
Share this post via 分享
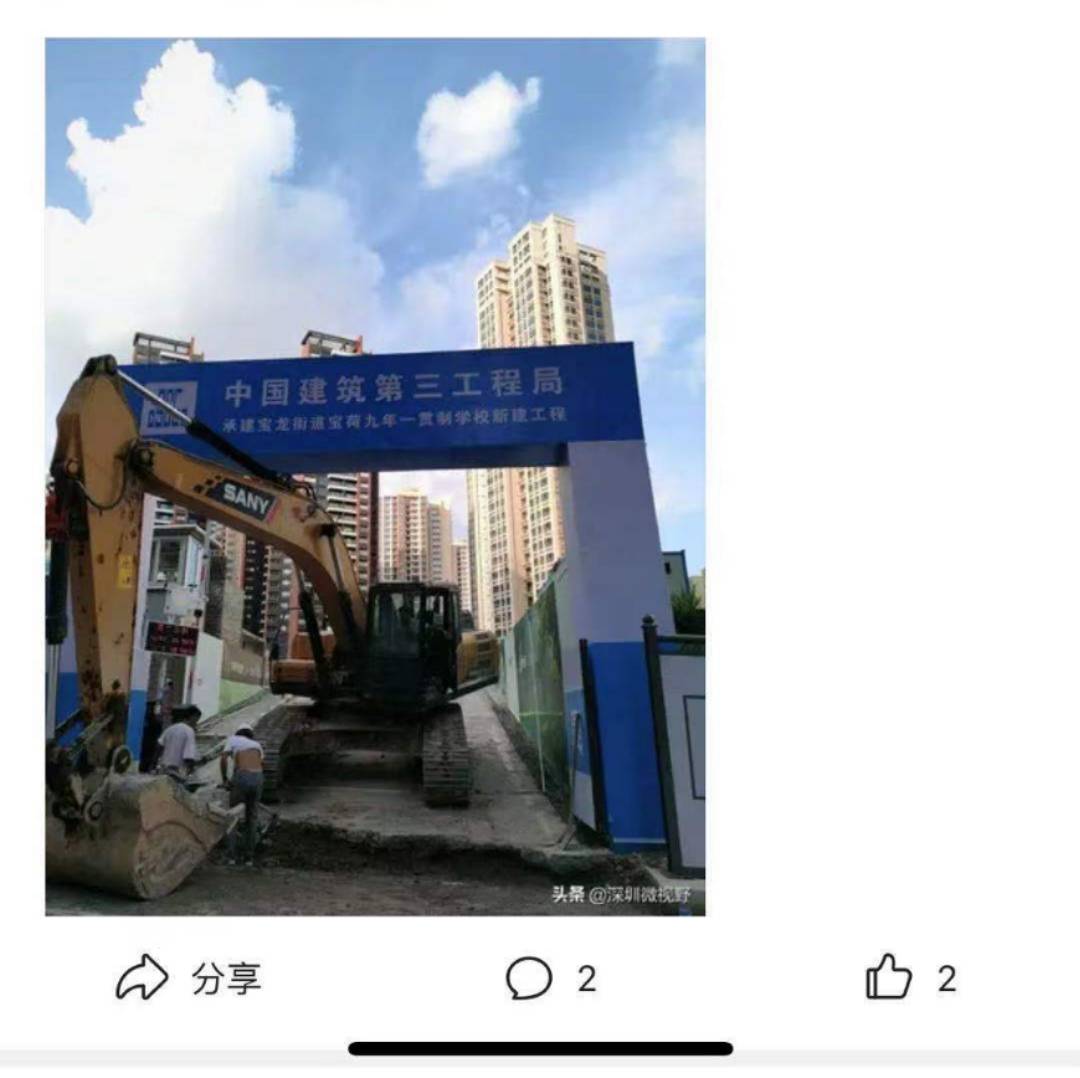click(x=188, y=977)
